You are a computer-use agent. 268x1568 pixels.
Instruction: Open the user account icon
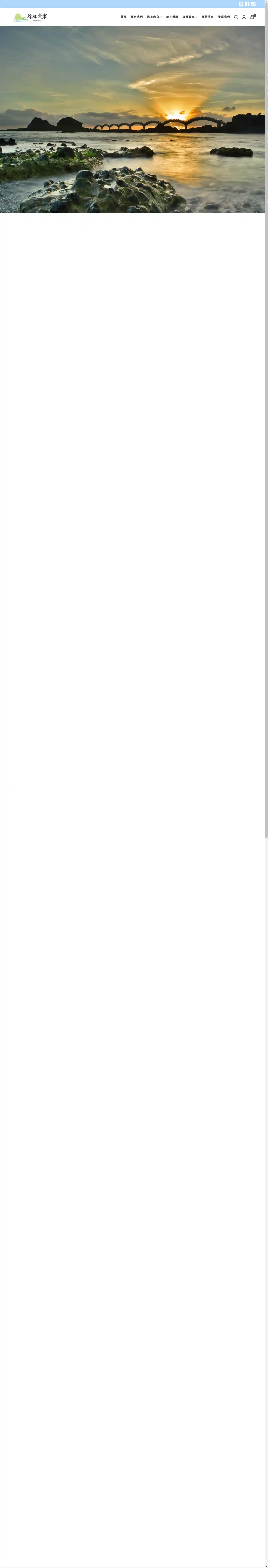[244, 17]
